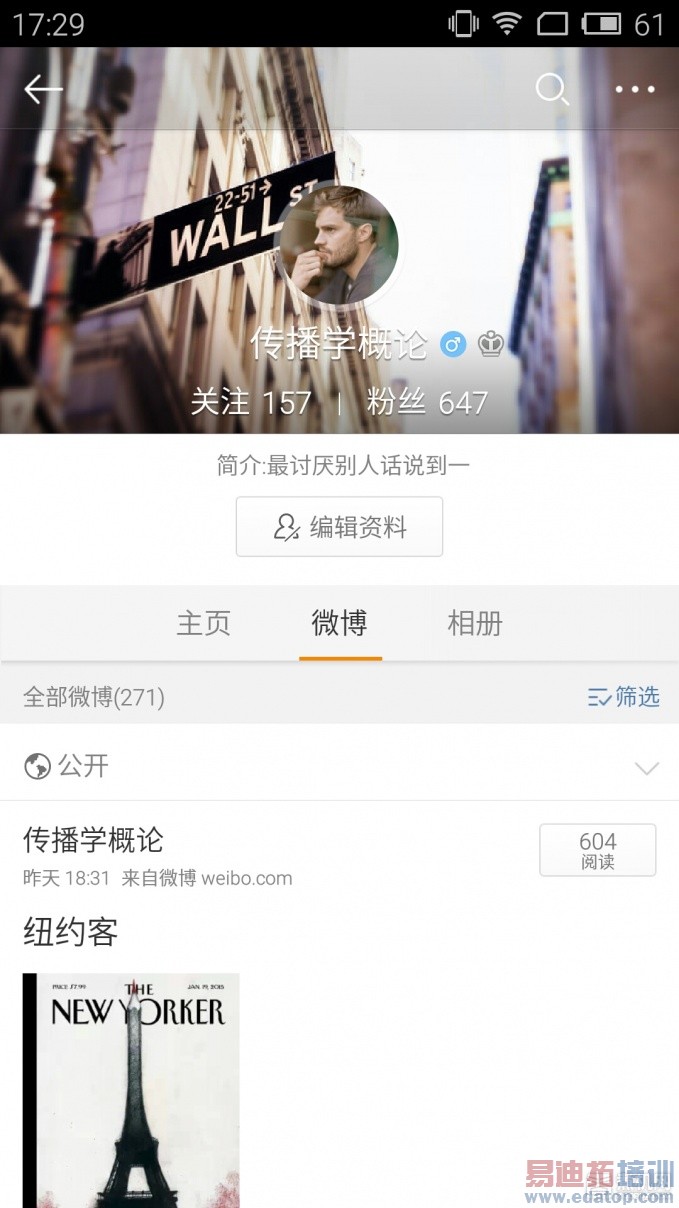Tap the 604 阅读 read count button
The height and width of the screenshot is (1208, 679).
(597, 850)
